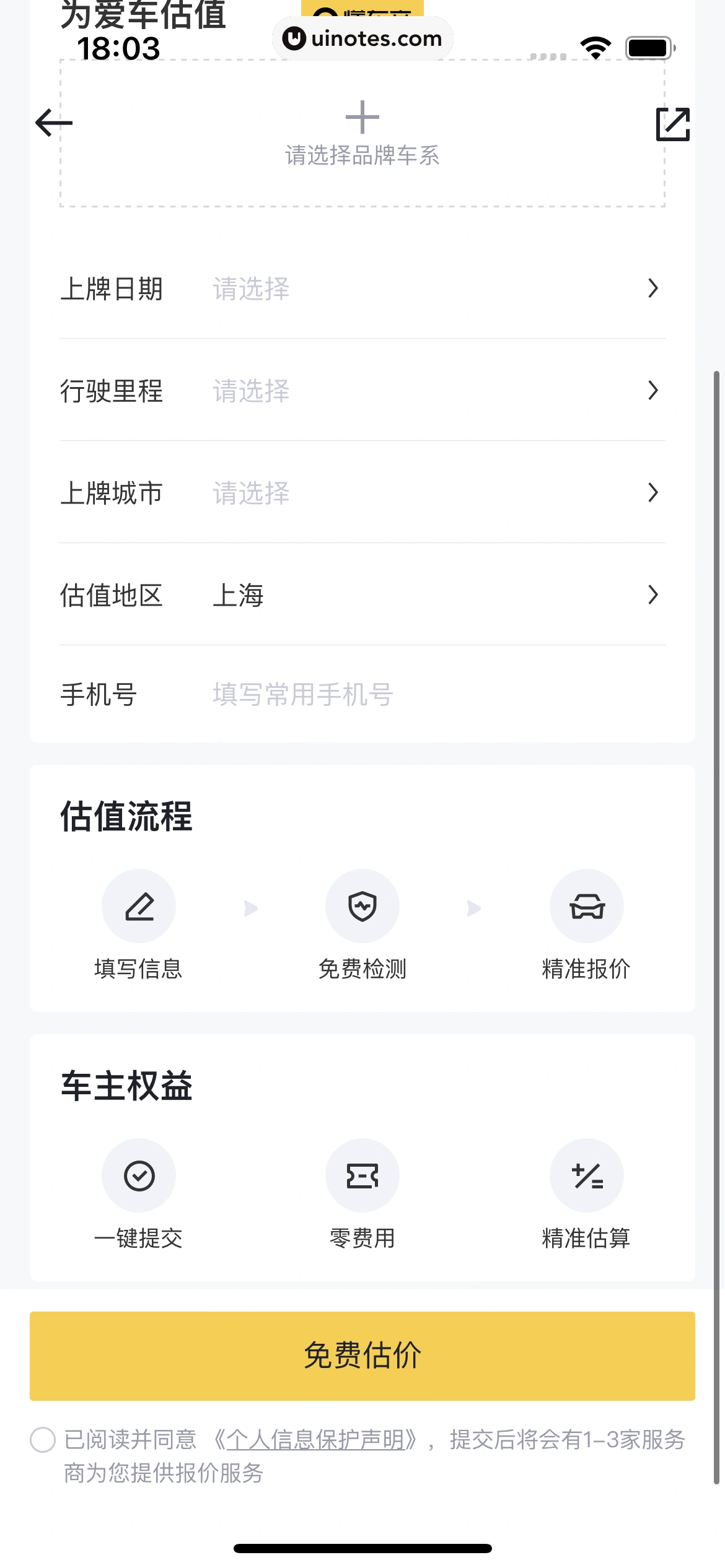The height and width of the screenshot is (1568, 725).
Task: Open the share icon at top right
Action: (x=672, y=124)
